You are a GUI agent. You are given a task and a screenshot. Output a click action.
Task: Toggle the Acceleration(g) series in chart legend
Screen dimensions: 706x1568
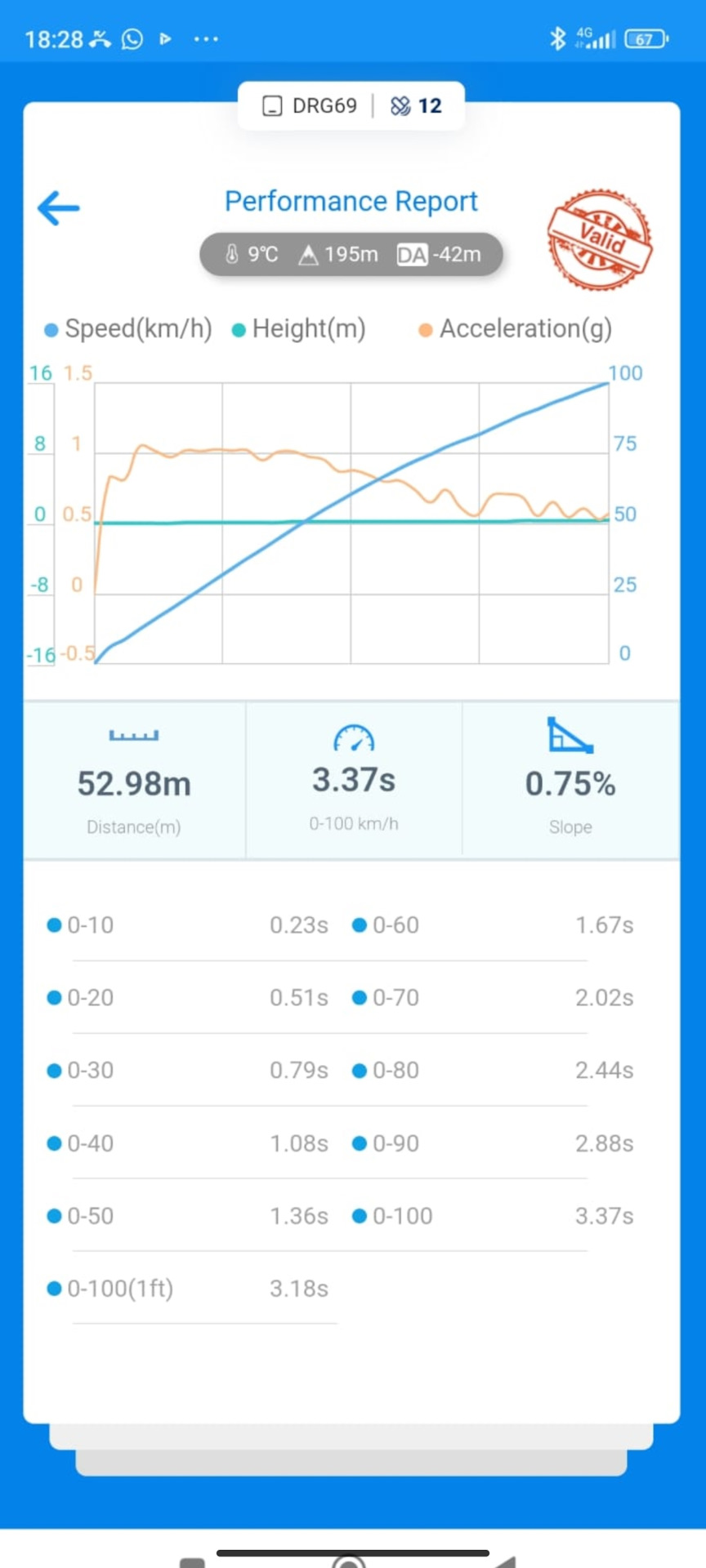pos(515,329)
